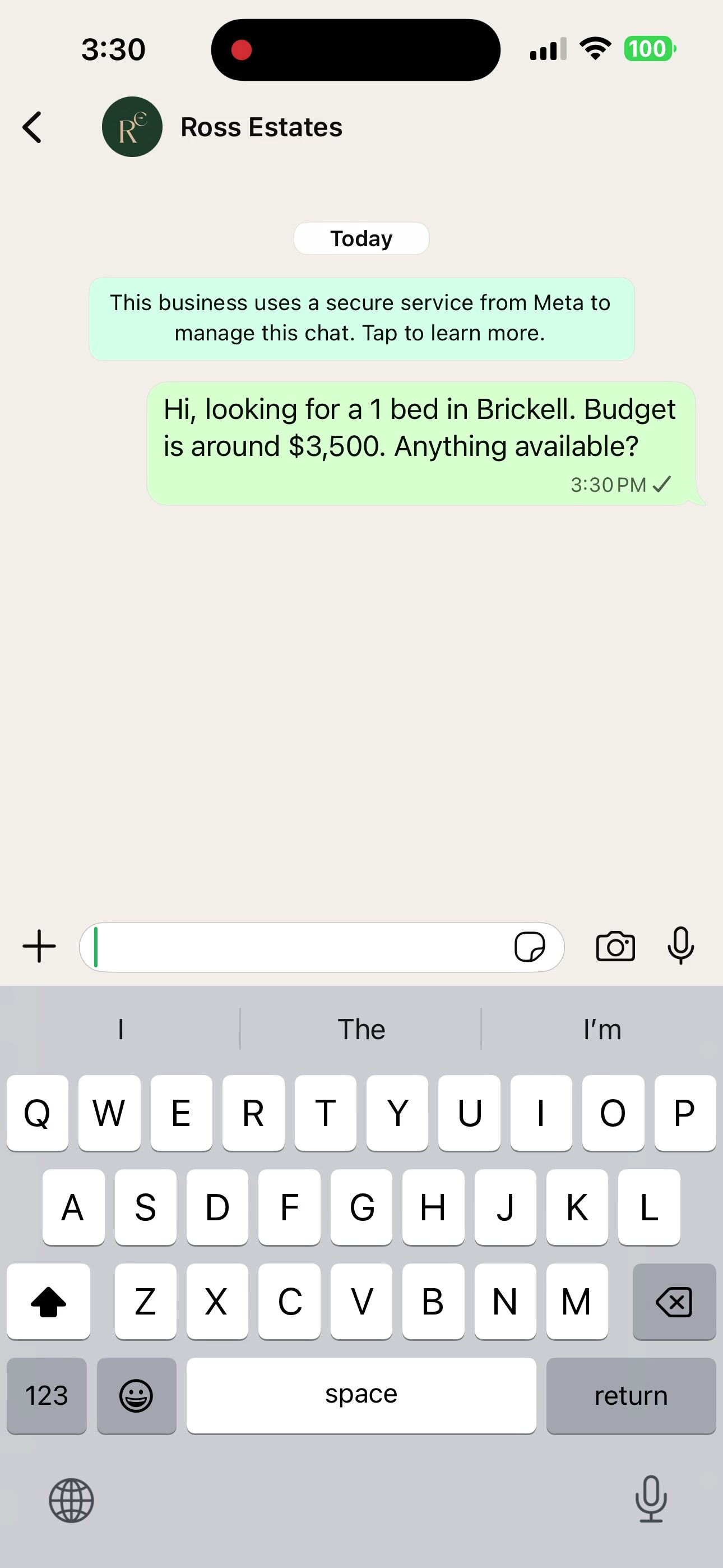
Task: Select the predictive suggestion "I'm"
Action: coord(601,1029)
